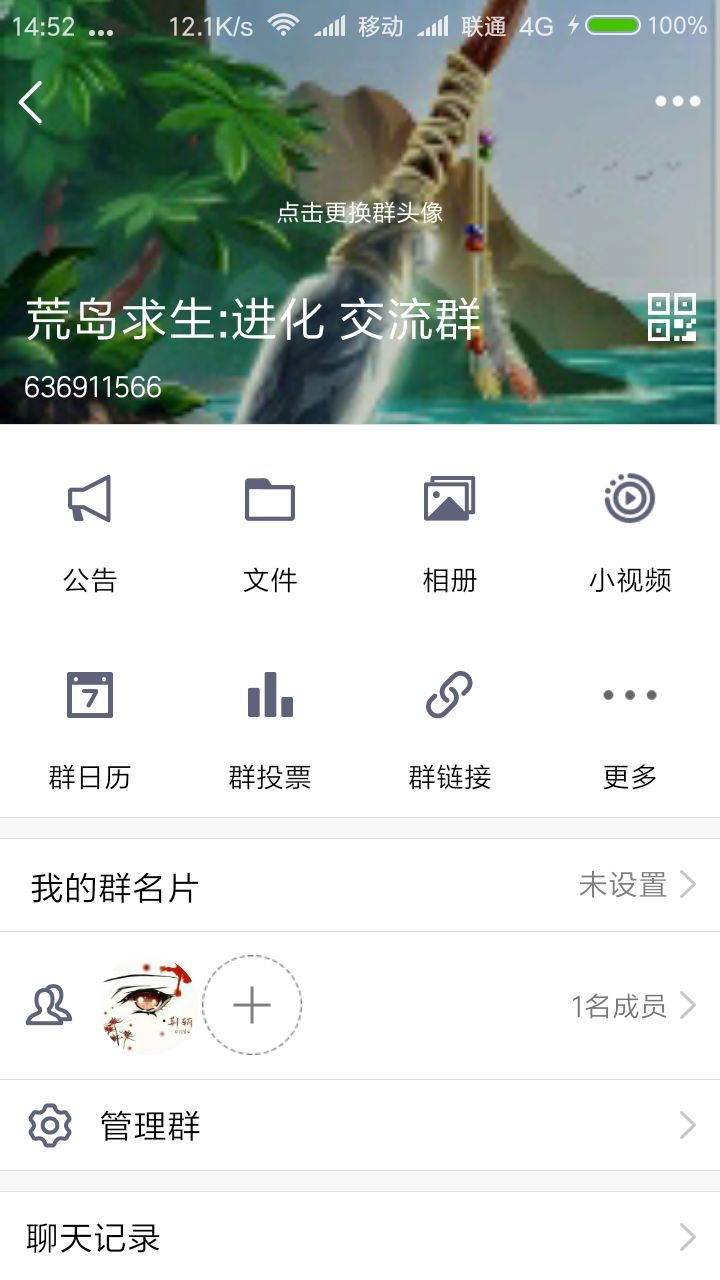Screen dimensions: 720x1280
Task: Tap the member avatar in the members row
Action: (148, 1006)
